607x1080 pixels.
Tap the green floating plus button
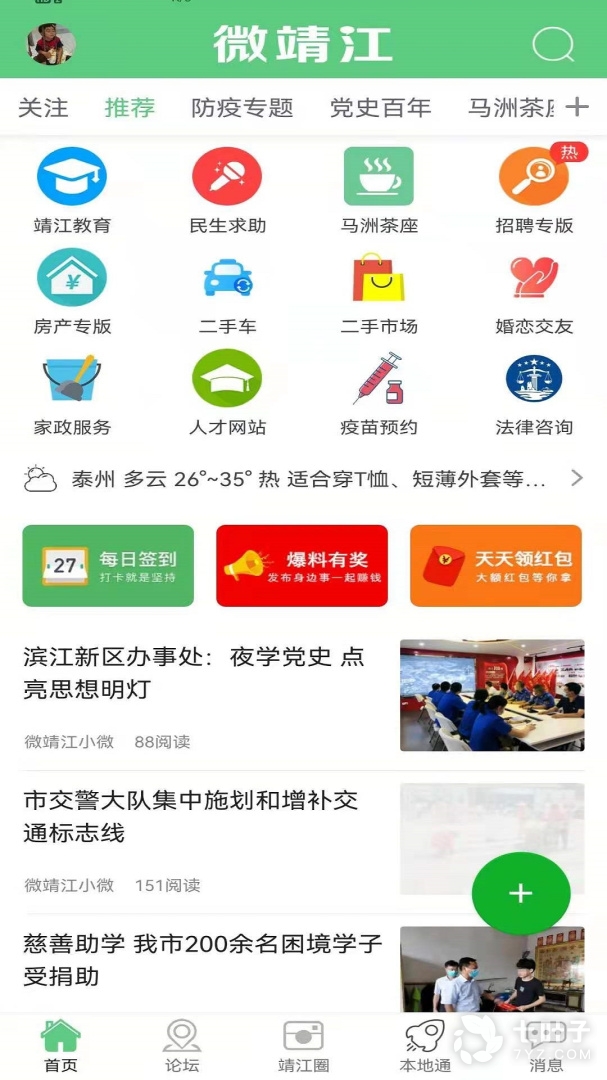click(x=521, y=893)
